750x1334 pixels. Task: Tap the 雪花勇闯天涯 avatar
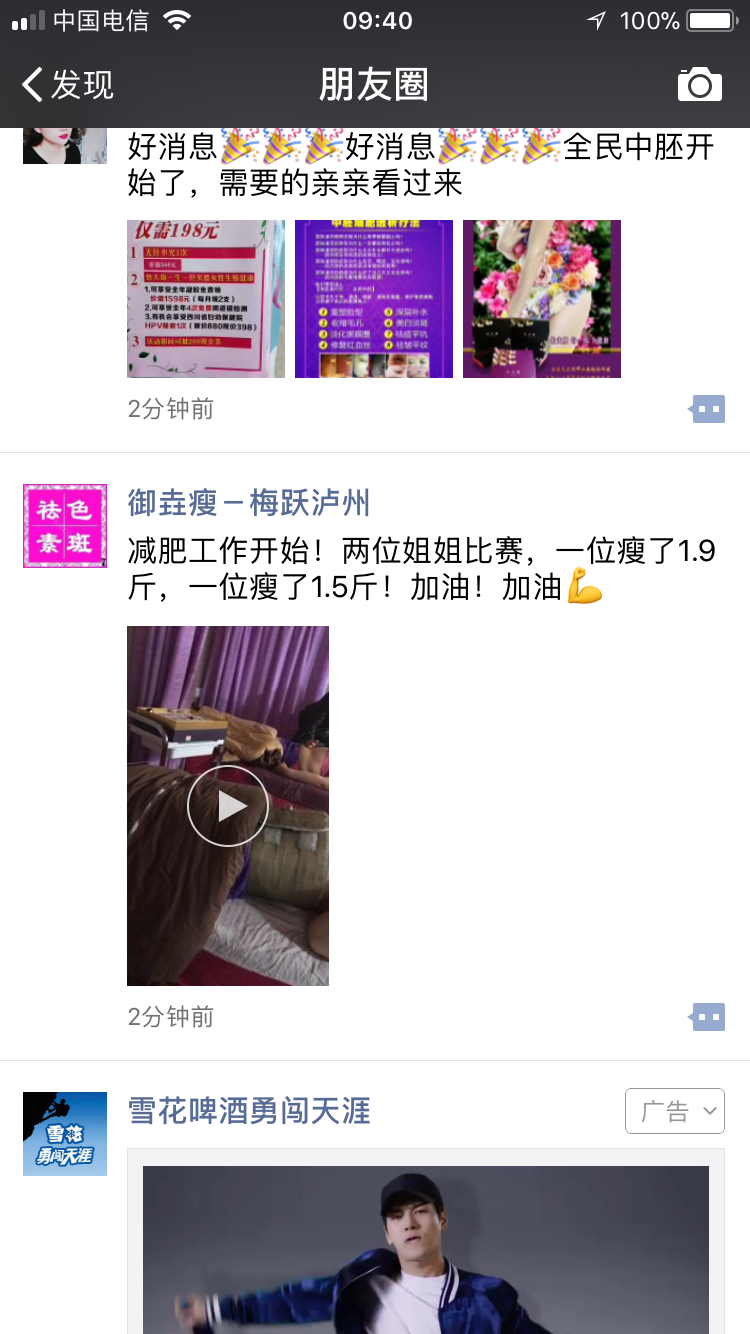tap(65, 1134)
